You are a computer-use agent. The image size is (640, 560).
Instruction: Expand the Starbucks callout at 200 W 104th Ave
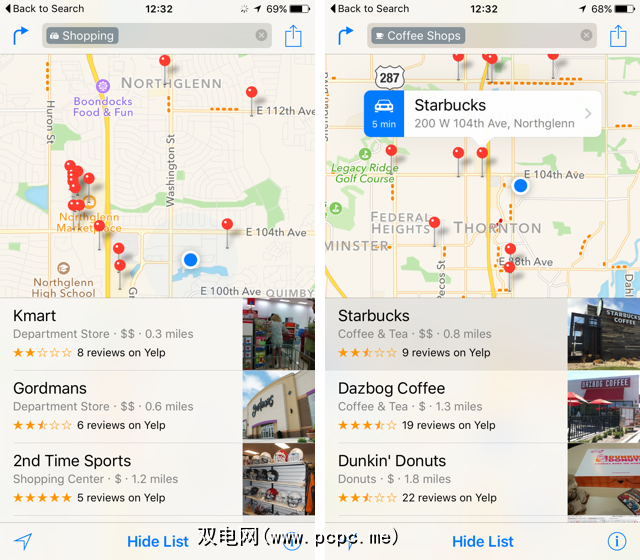tap(588, 114)
